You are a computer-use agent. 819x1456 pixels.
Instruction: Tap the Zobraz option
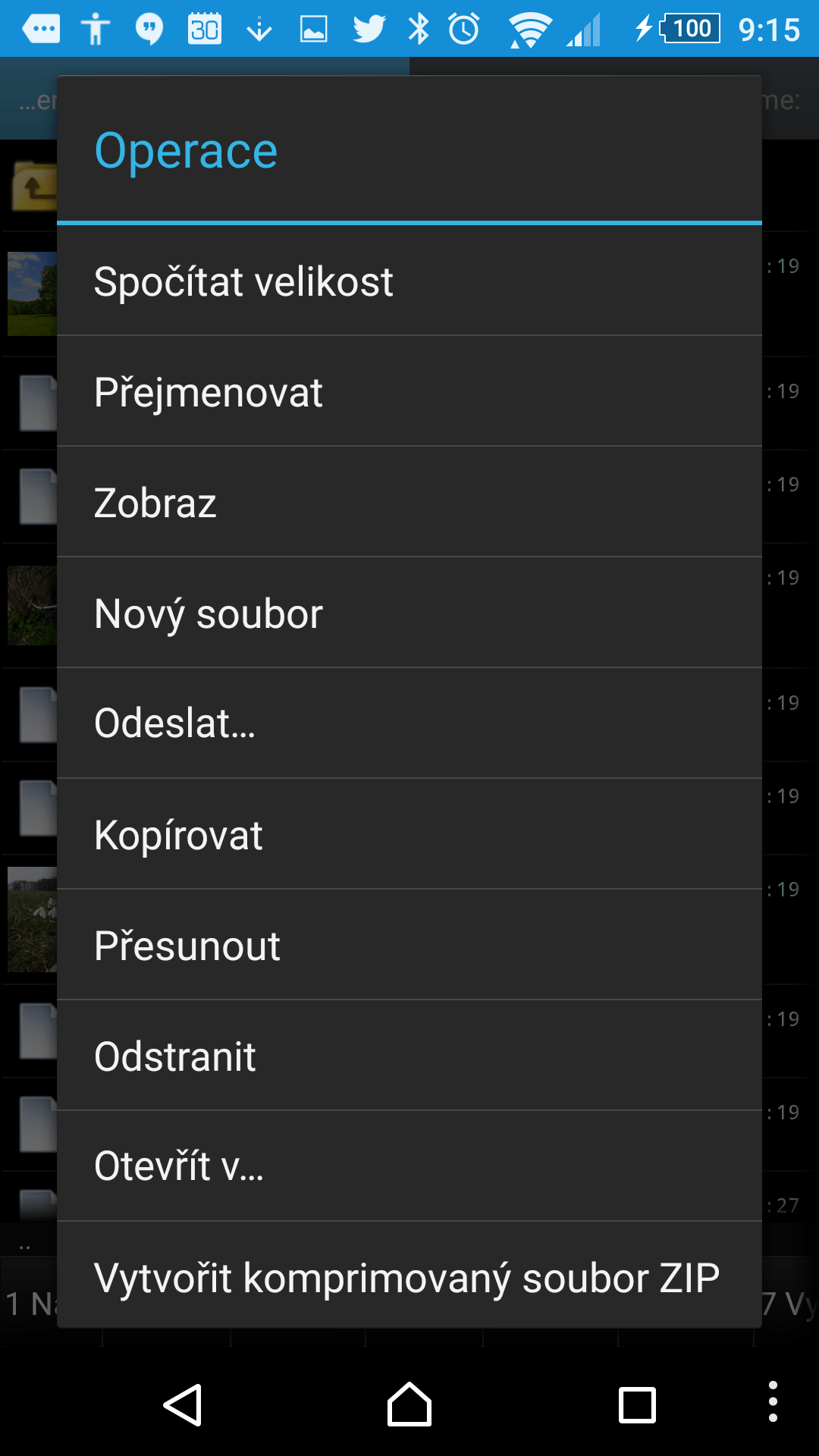[409, 502]
